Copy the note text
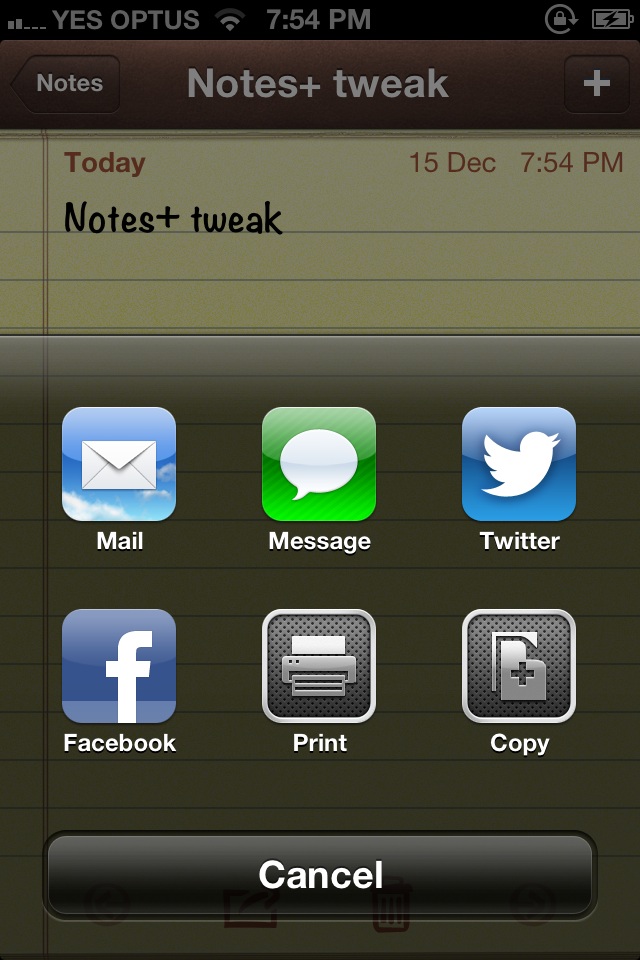The height and width of the screenshot is (960, 640). click(519, 667)
